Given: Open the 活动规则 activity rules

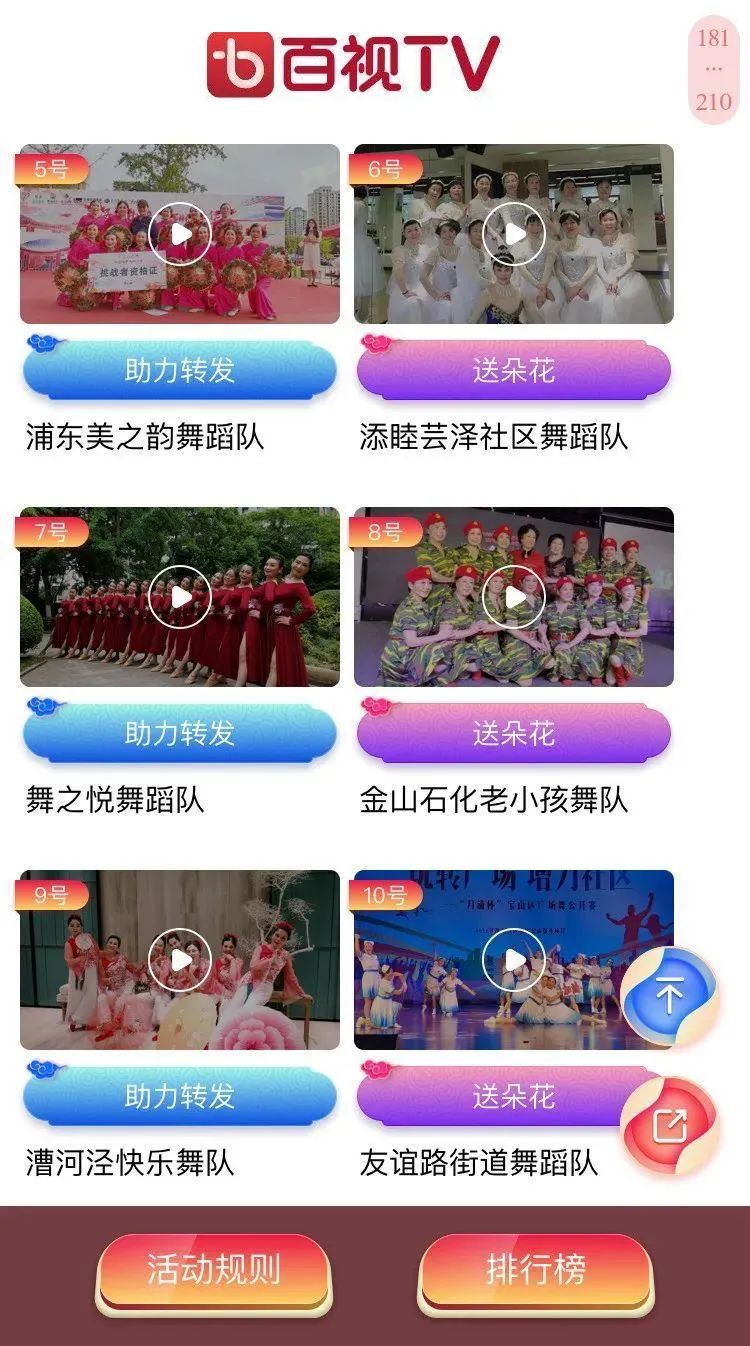Looking at the screenshot, I should (213, 1269).
